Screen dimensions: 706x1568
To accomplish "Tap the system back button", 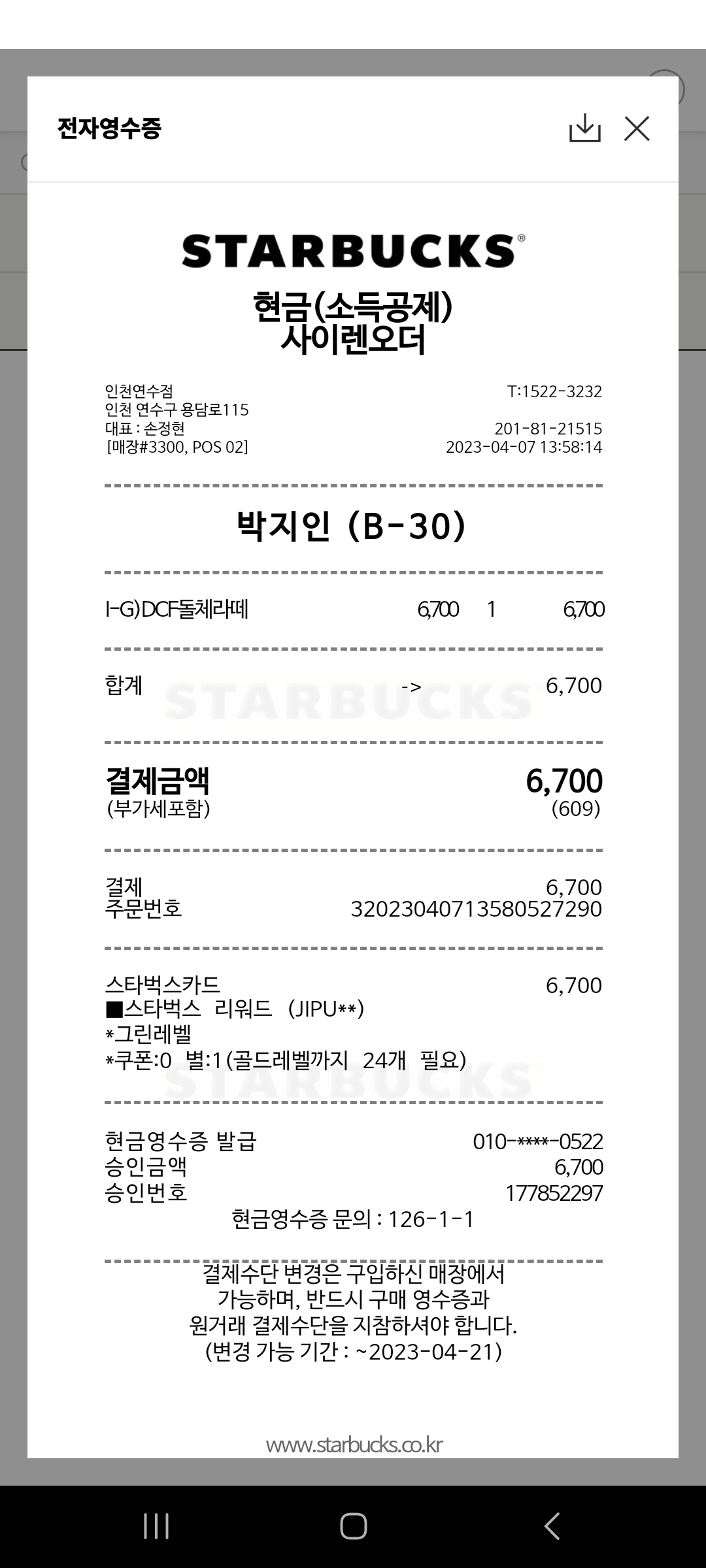I will click(552, 1526).
